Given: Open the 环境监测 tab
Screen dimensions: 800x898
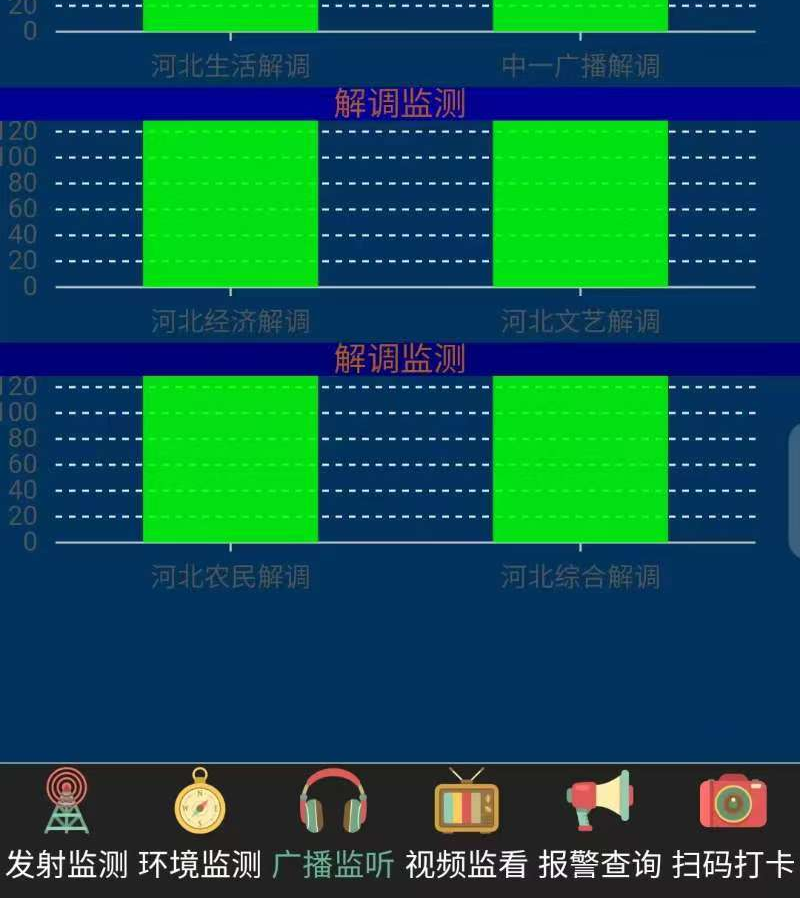Looking at the screenshot, I should pyautogui.click(x=200, y=826).
